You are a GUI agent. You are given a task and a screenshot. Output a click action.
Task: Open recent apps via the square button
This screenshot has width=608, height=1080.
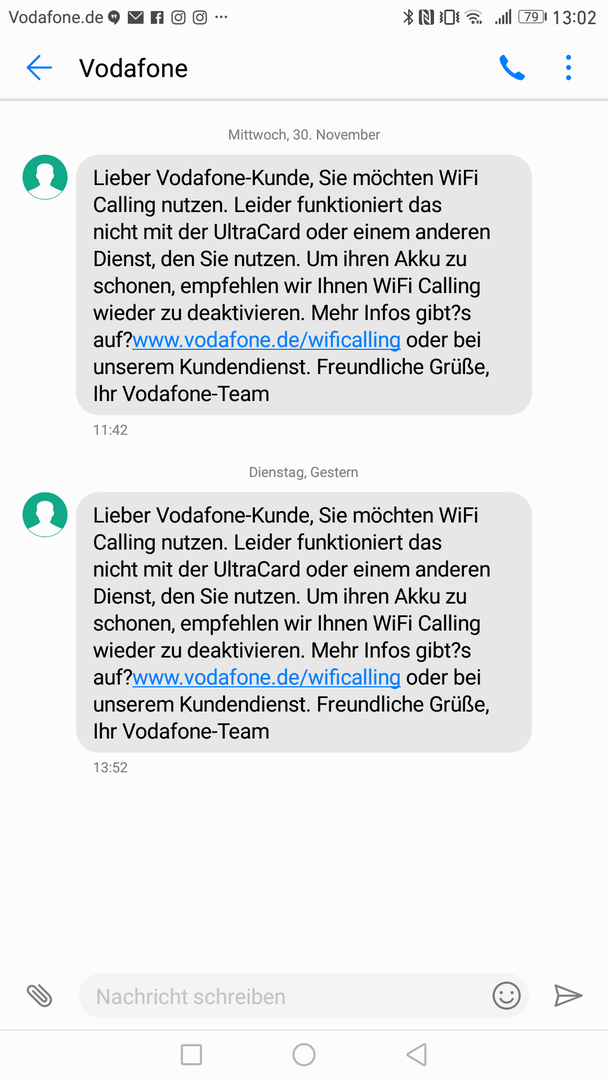pos(191,1055)
